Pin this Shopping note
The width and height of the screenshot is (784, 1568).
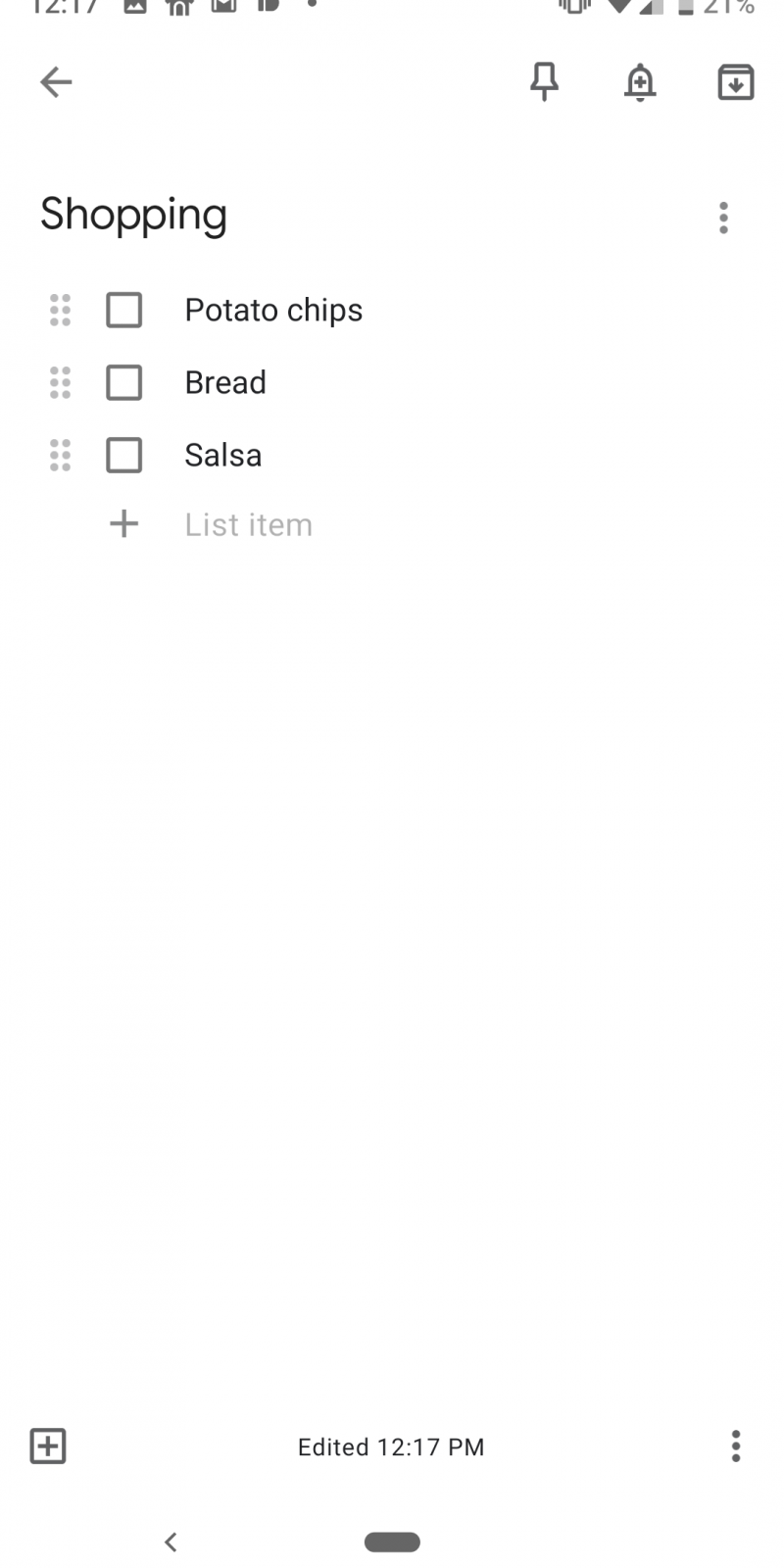point(544,82)
